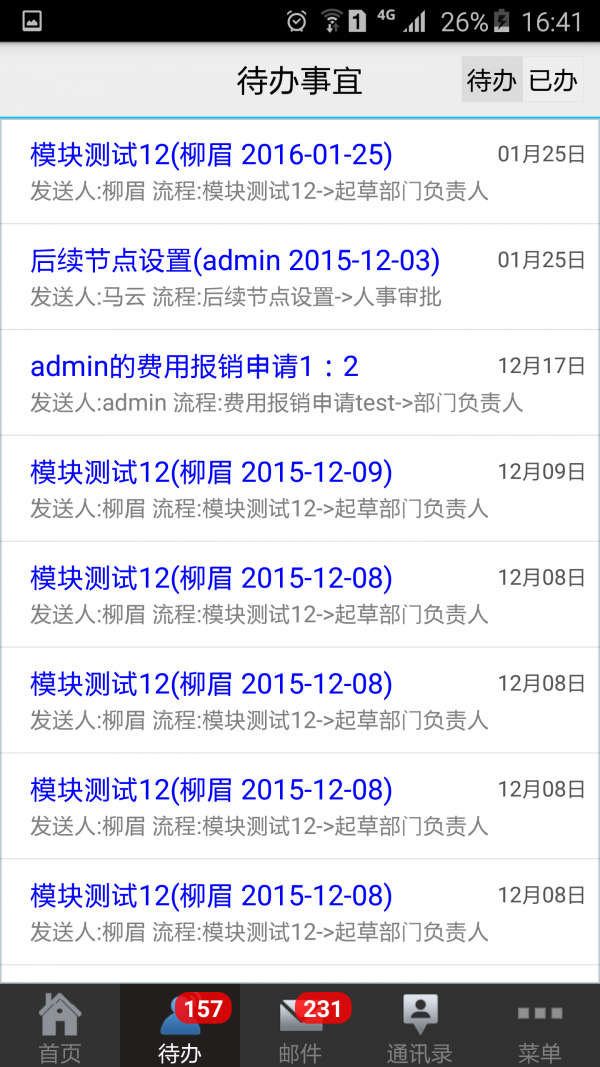
Task: Tap the 待办 tab in the bottom bar
Action: pos(180,1026)
